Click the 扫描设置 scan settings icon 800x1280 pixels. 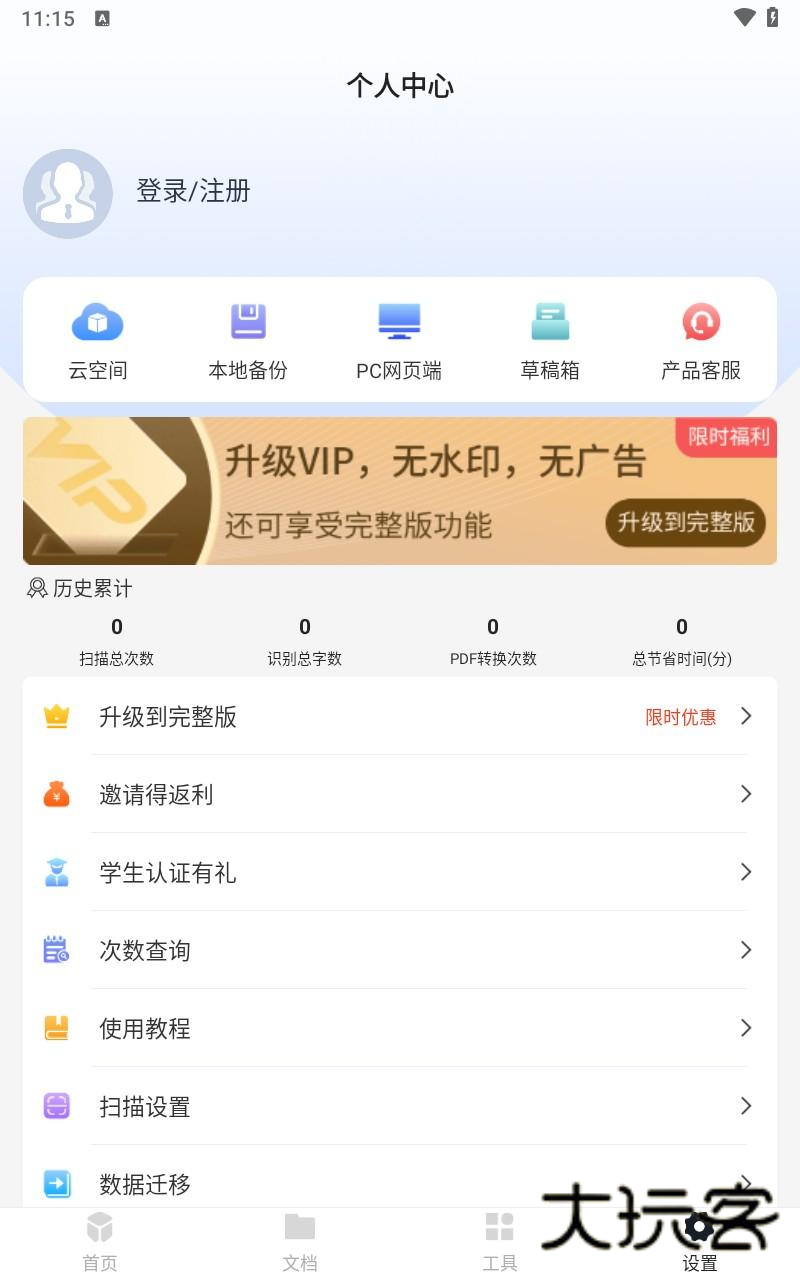pos(57,1106)
